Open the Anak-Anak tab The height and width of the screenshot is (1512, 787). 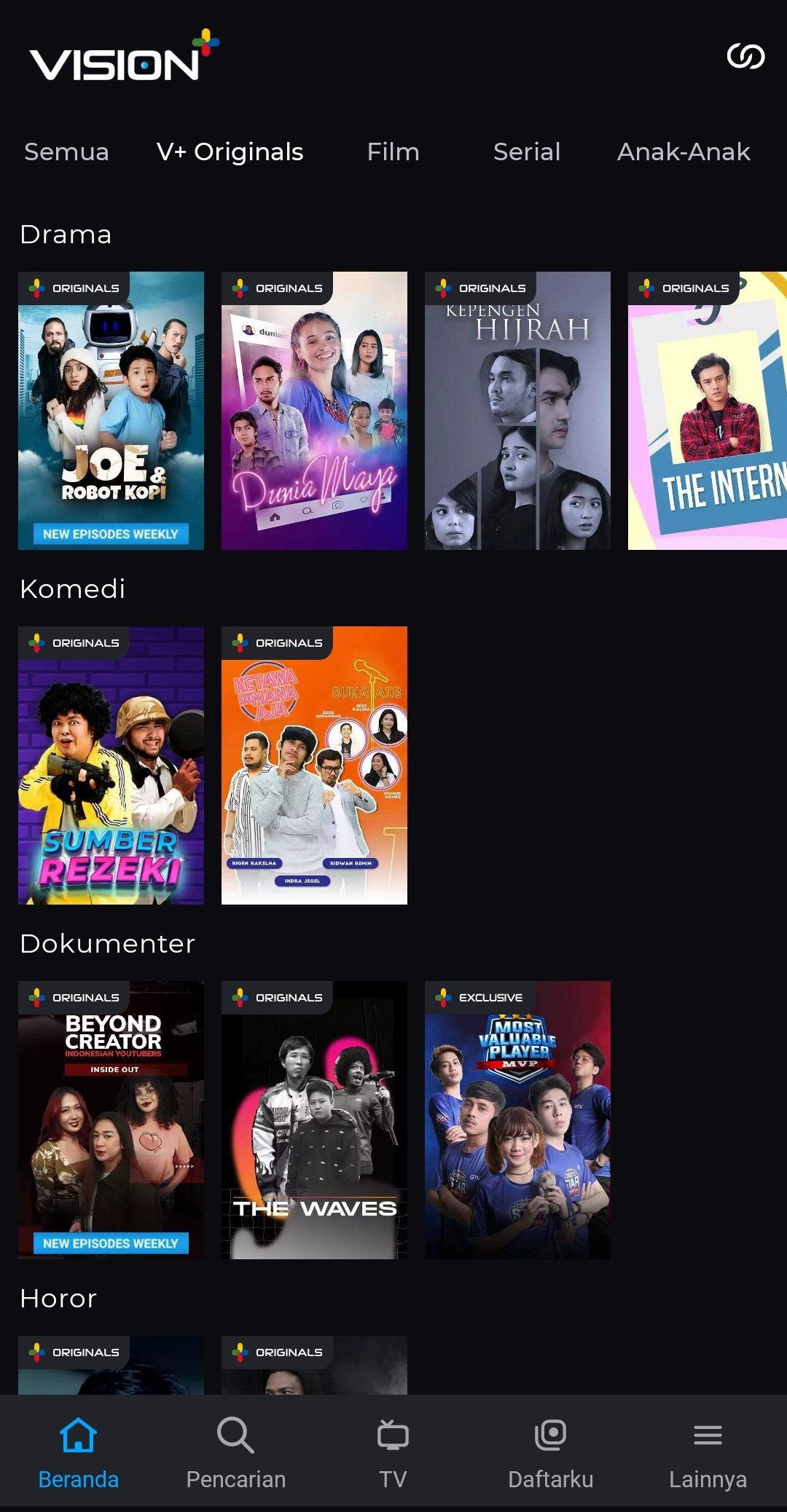coord(684,151)
